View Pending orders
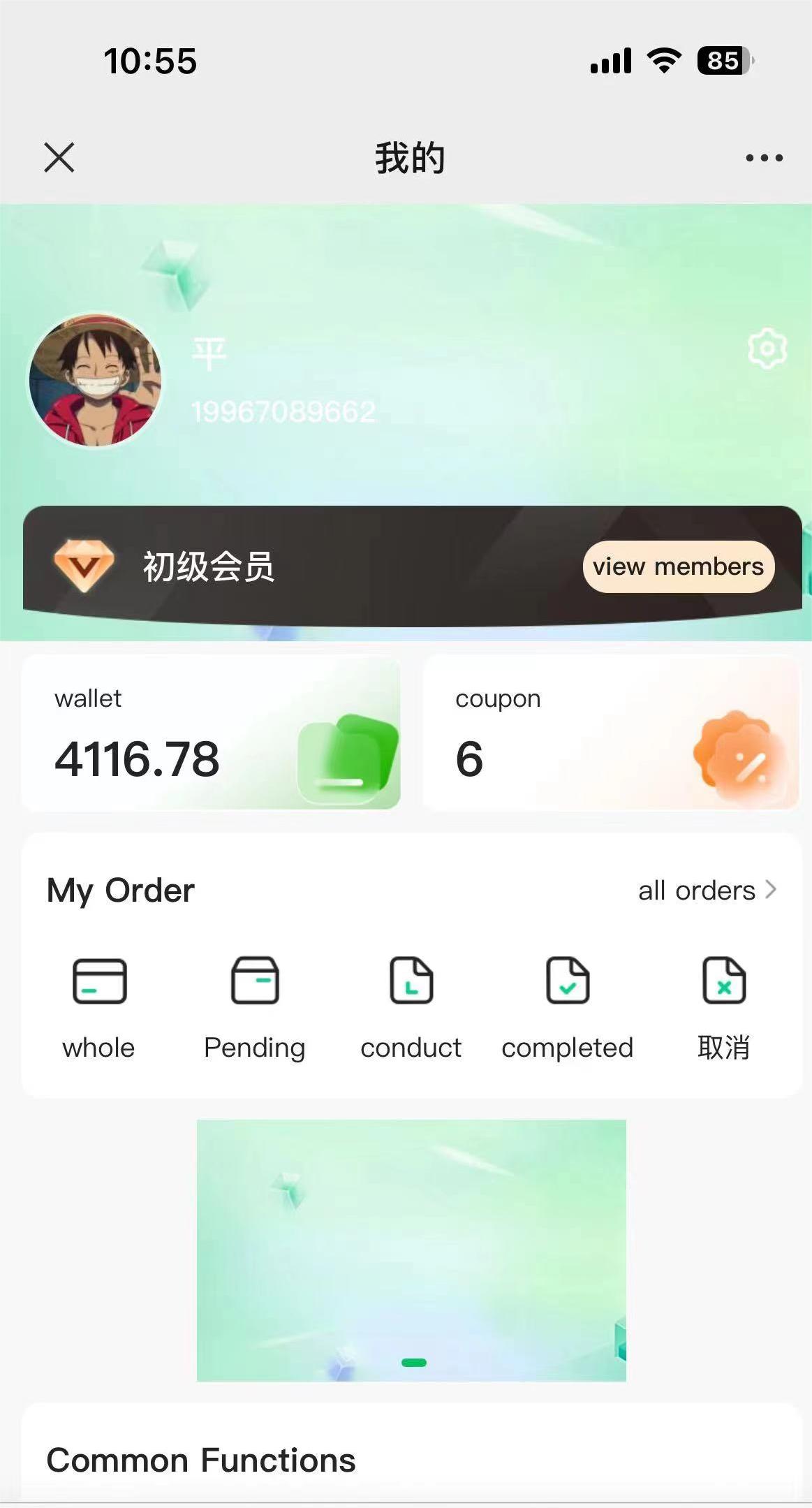Screen dimensions: 812x1508 point(255,1007)
